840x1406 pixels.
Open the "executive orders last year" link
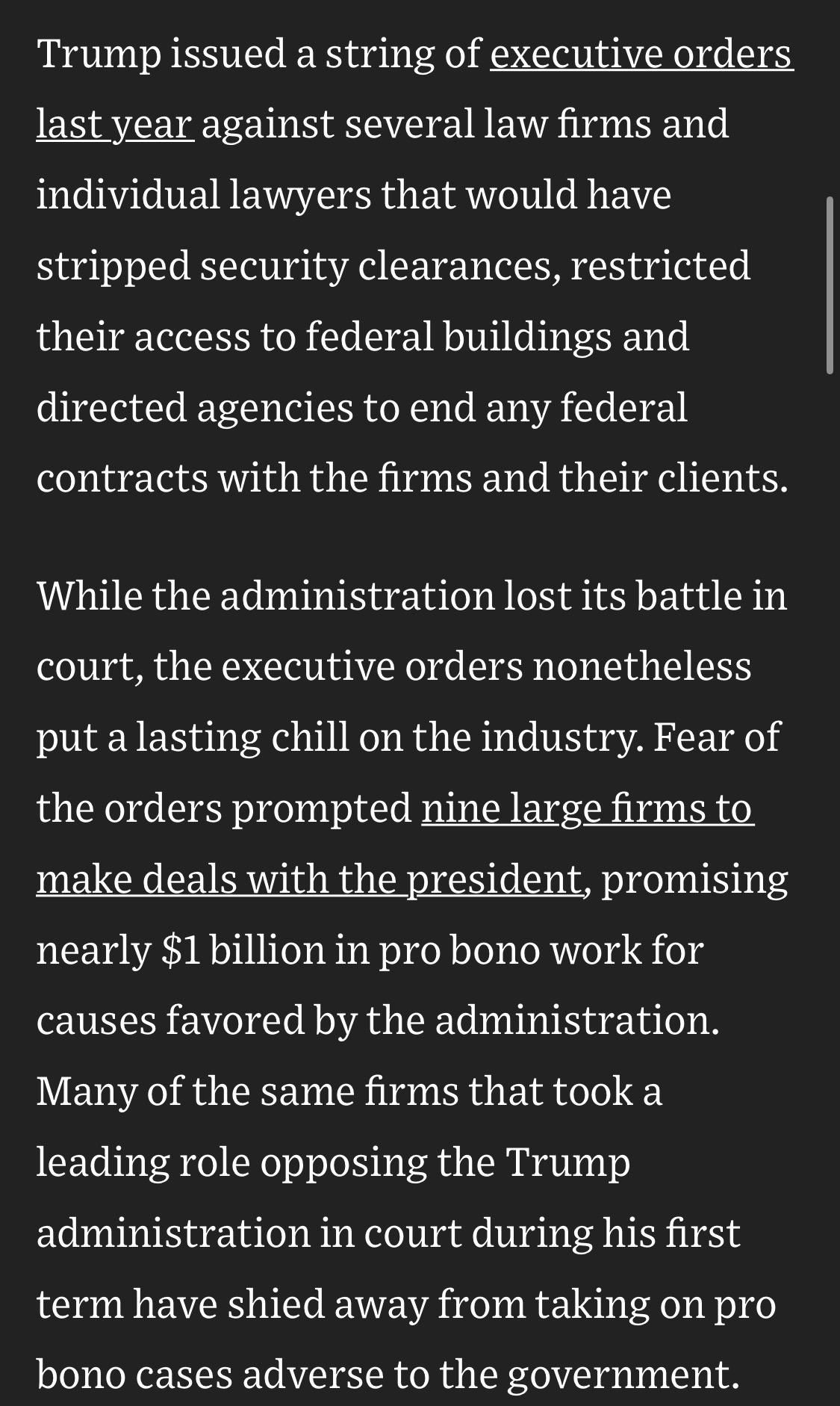(641, 54)
